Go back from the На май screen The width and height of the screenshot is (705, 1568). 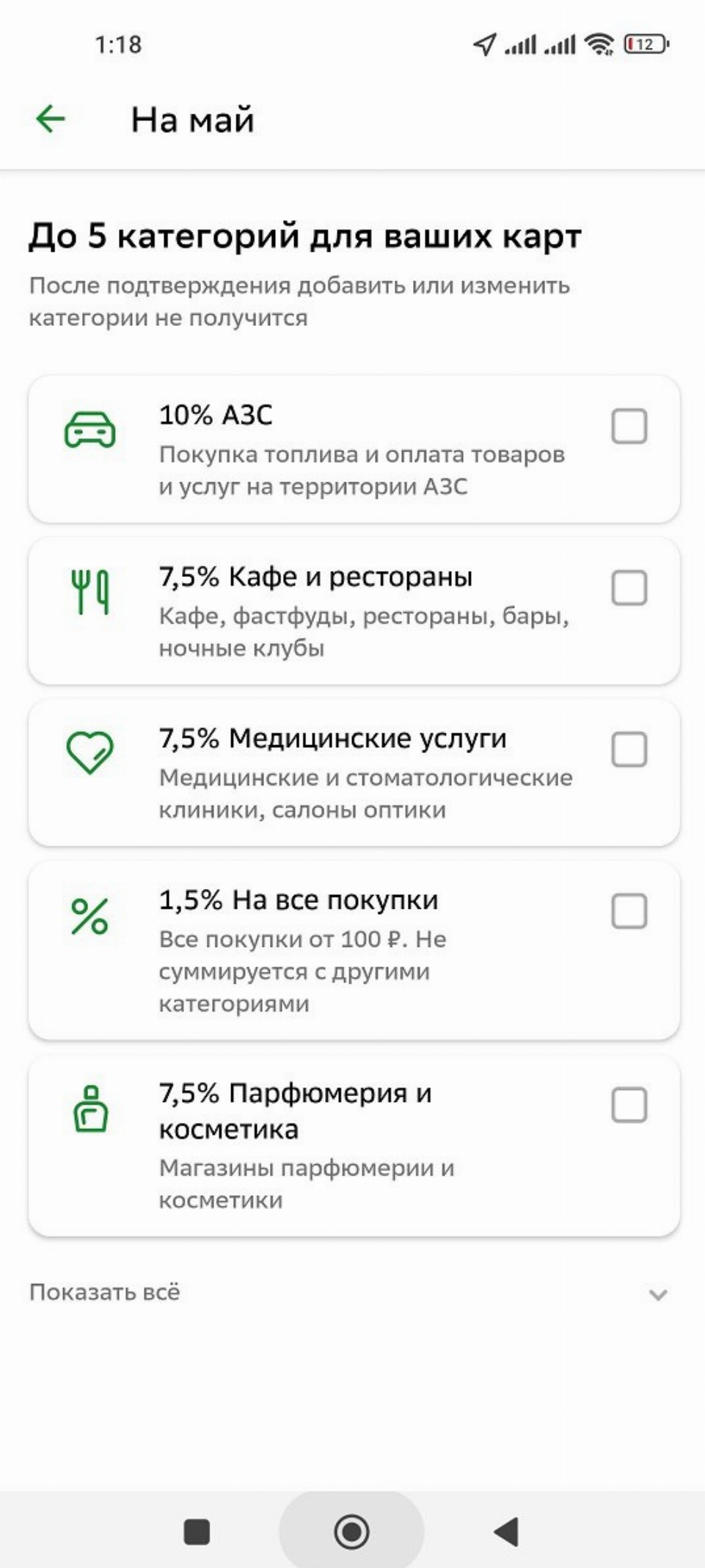coord(51,119)
